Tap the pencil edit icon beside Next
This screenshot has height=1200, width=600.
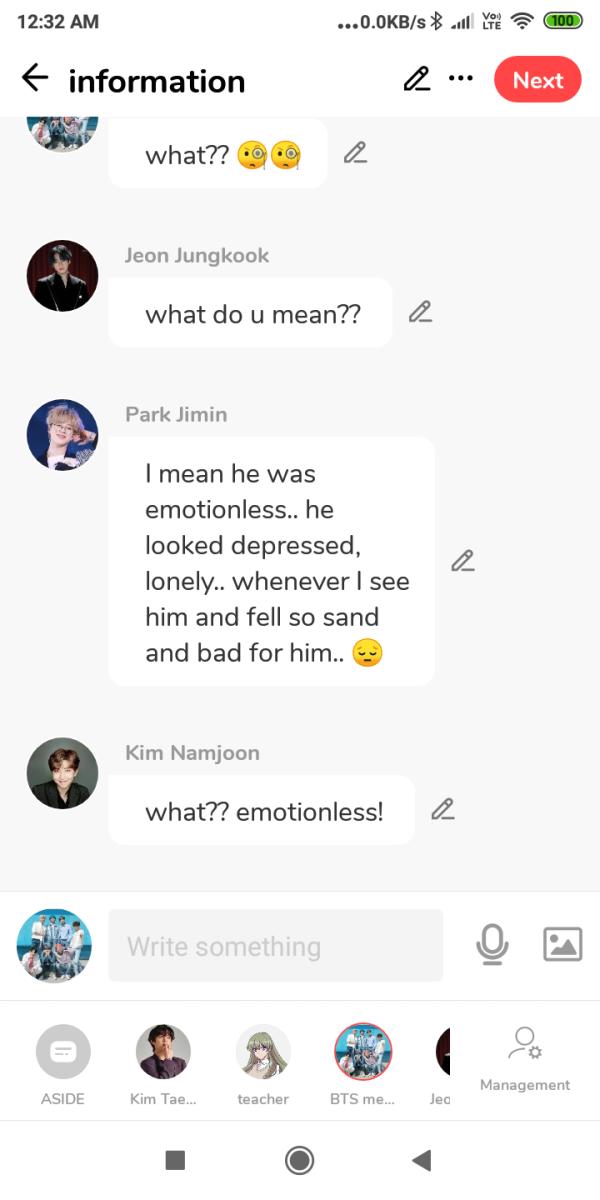pos(416,79)
